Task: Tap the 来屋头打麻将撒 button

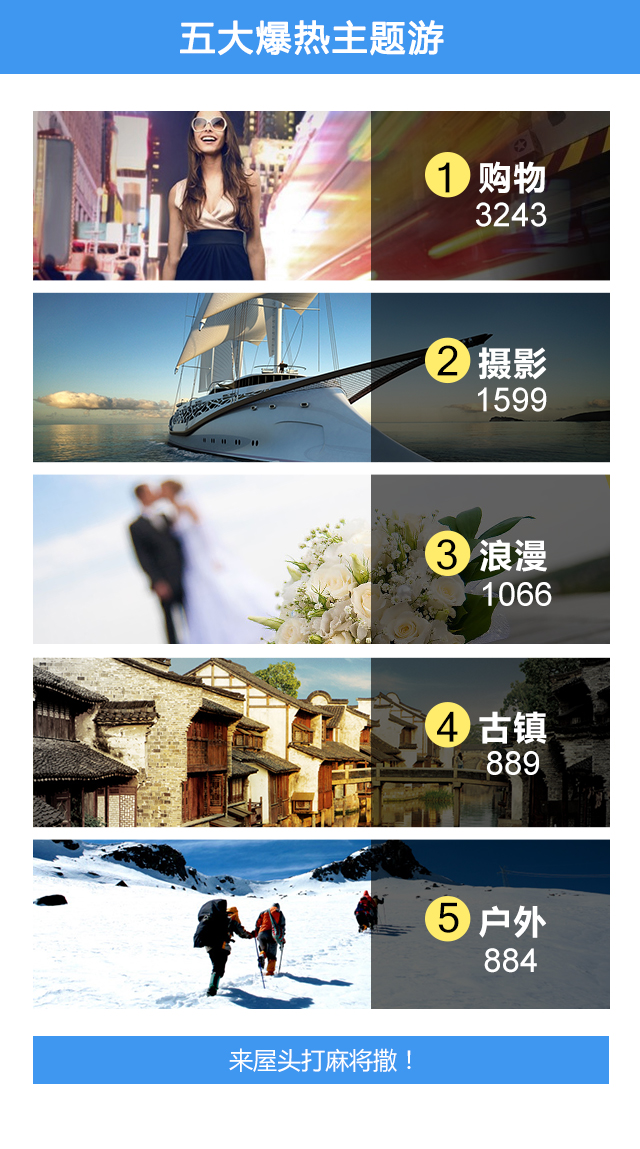Action: click(x=321, y=1060)
